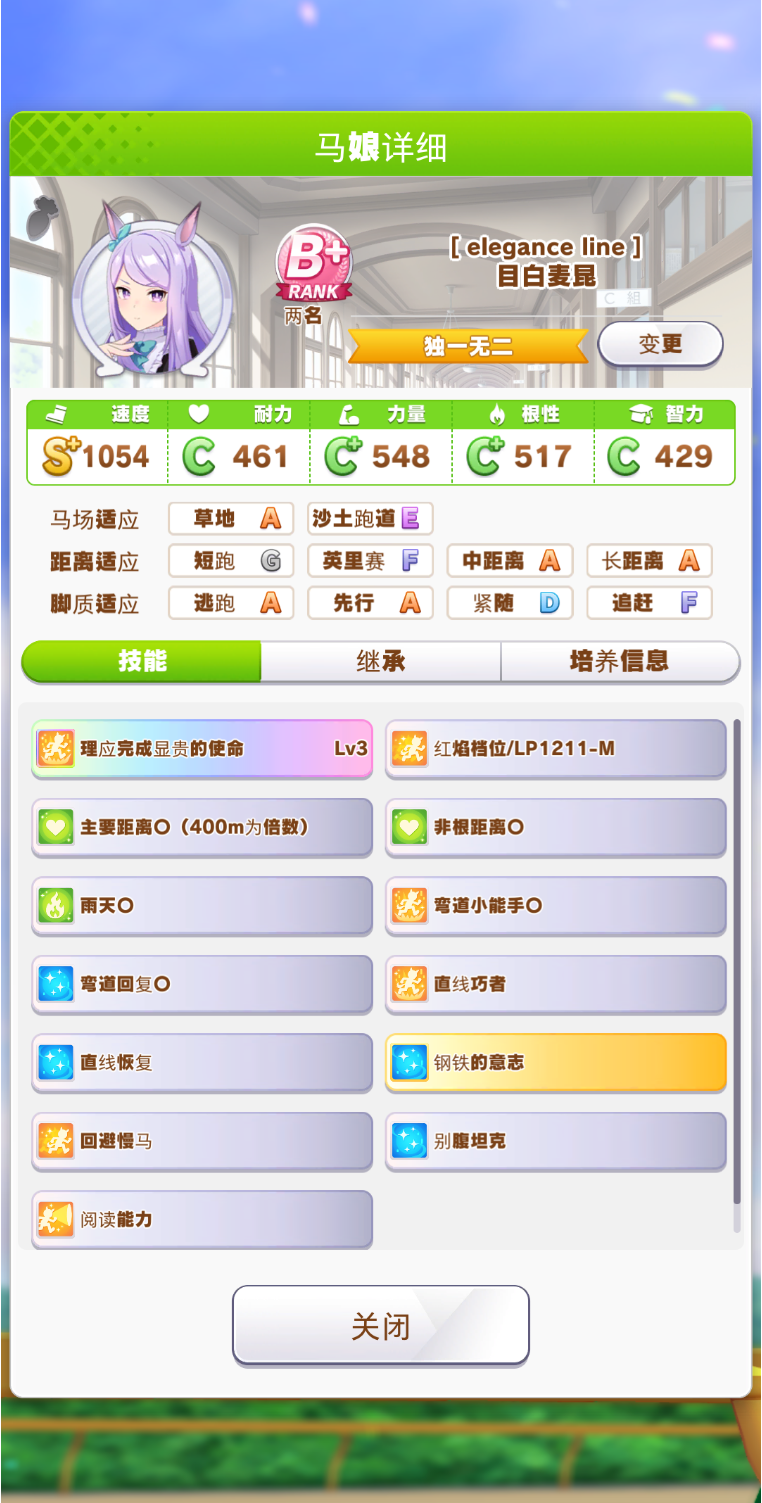Select the 技能 tab
Screen dimensions: 762x1503
[142, 662]
